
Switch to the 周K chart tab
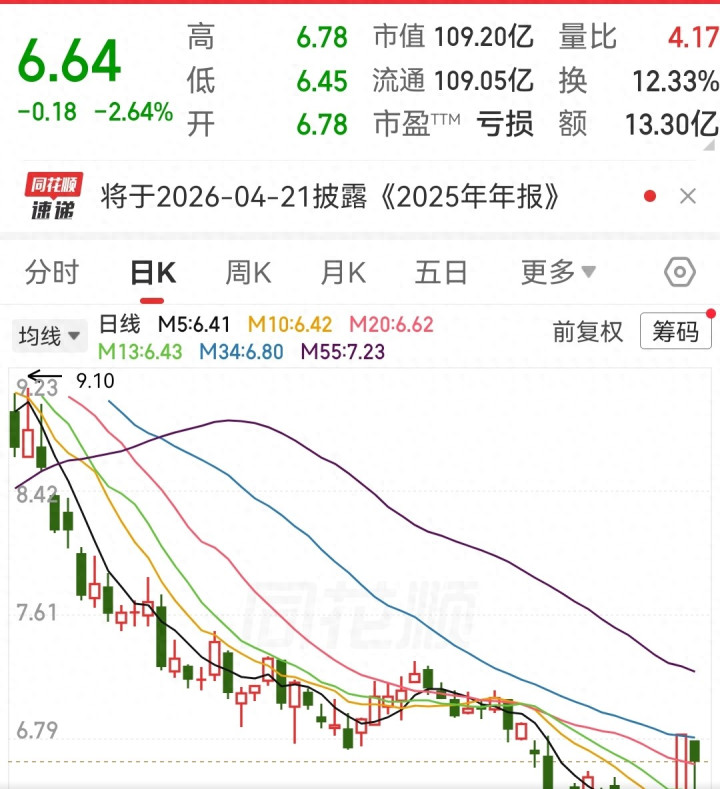[248, 272]
